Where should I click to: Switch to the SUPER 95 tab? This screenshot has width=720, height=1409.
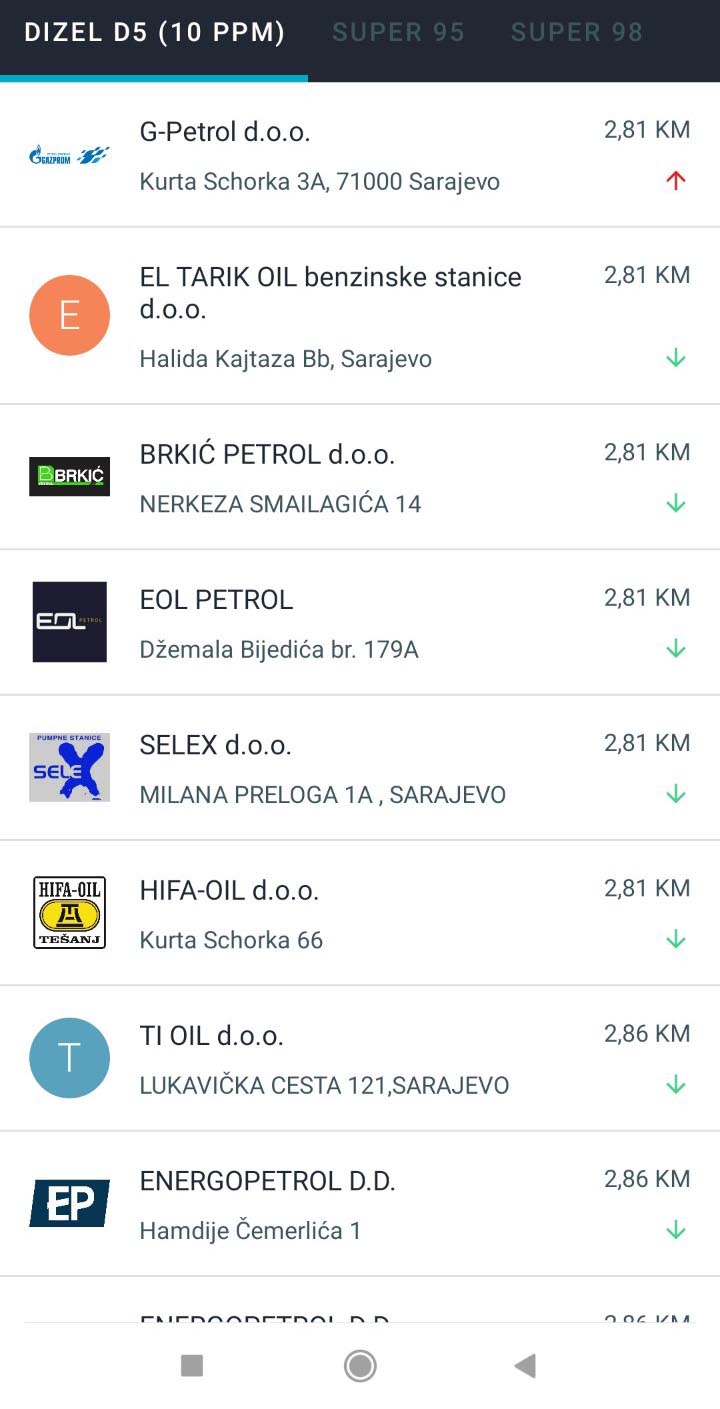tap(398, 33)
